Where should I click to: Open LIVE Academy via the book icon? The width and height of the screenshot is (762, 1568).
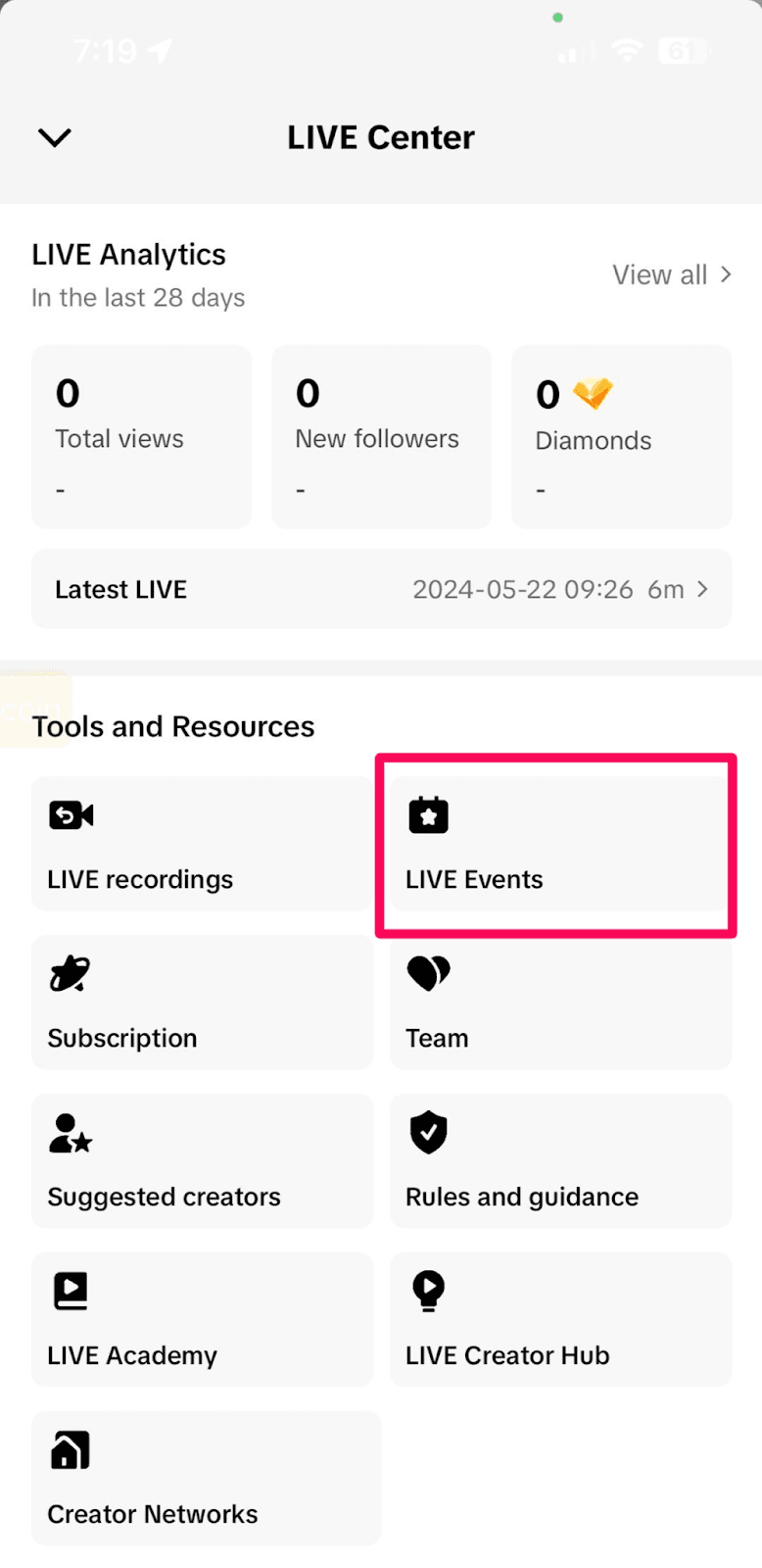click(70, 1291)
